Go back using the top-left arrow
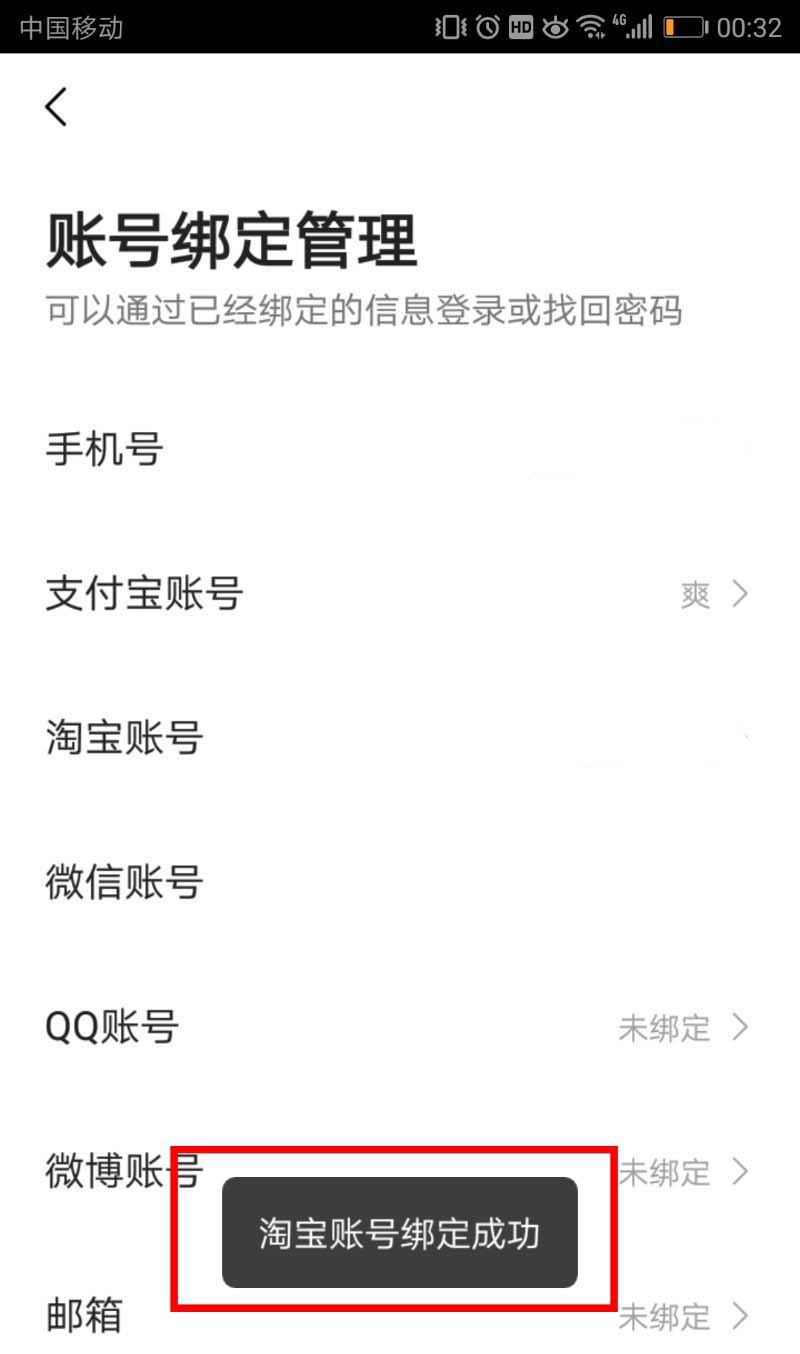 (56, 106)
